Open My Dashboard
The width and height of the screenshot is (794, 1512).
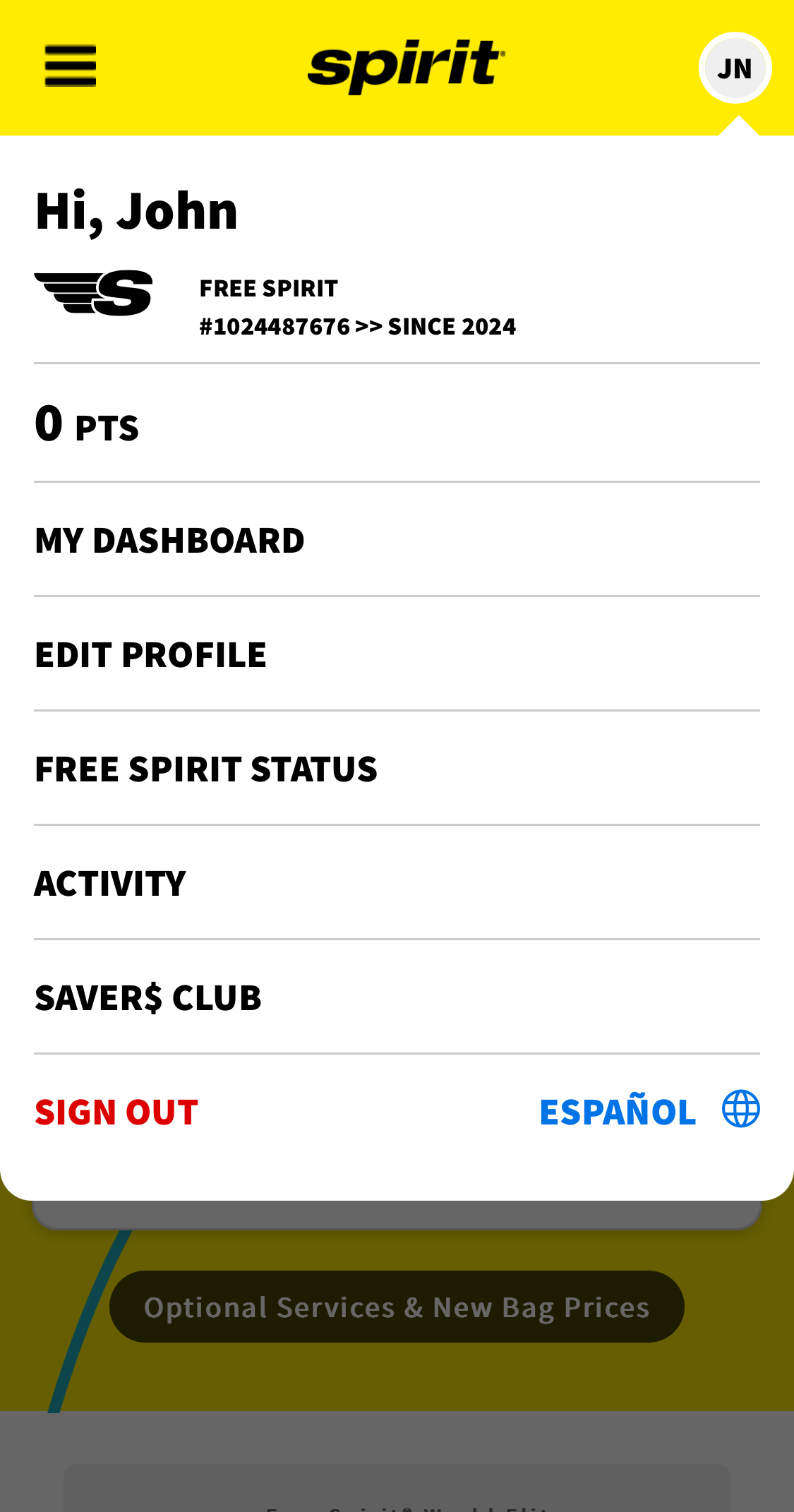169,539
